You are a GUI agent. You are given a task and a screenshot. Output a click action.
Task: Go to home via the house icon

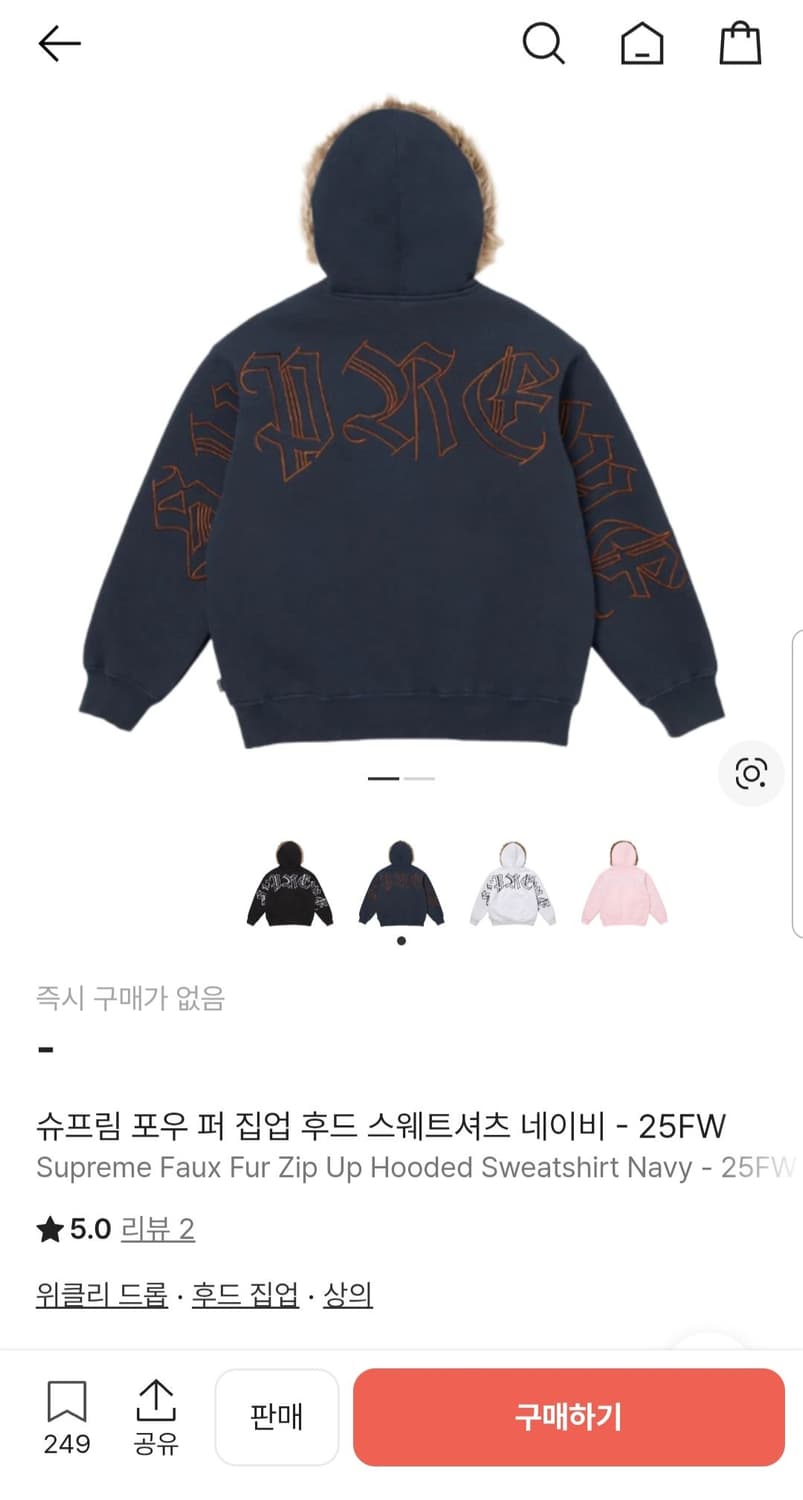click(x=642, y=43)
